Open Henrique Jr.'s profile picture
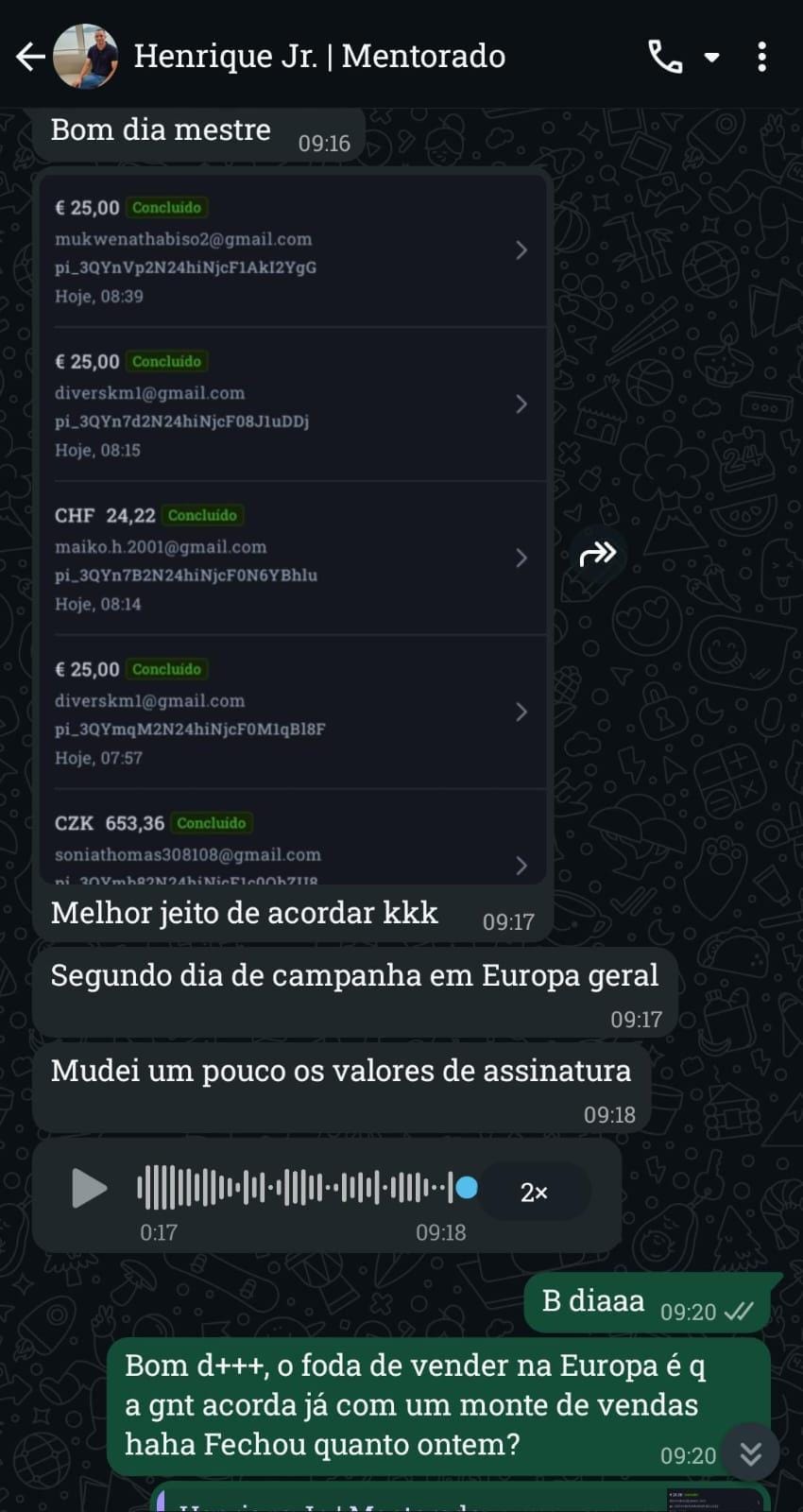This screenshot has width=803, height=1512. click(x=86, y=56)
